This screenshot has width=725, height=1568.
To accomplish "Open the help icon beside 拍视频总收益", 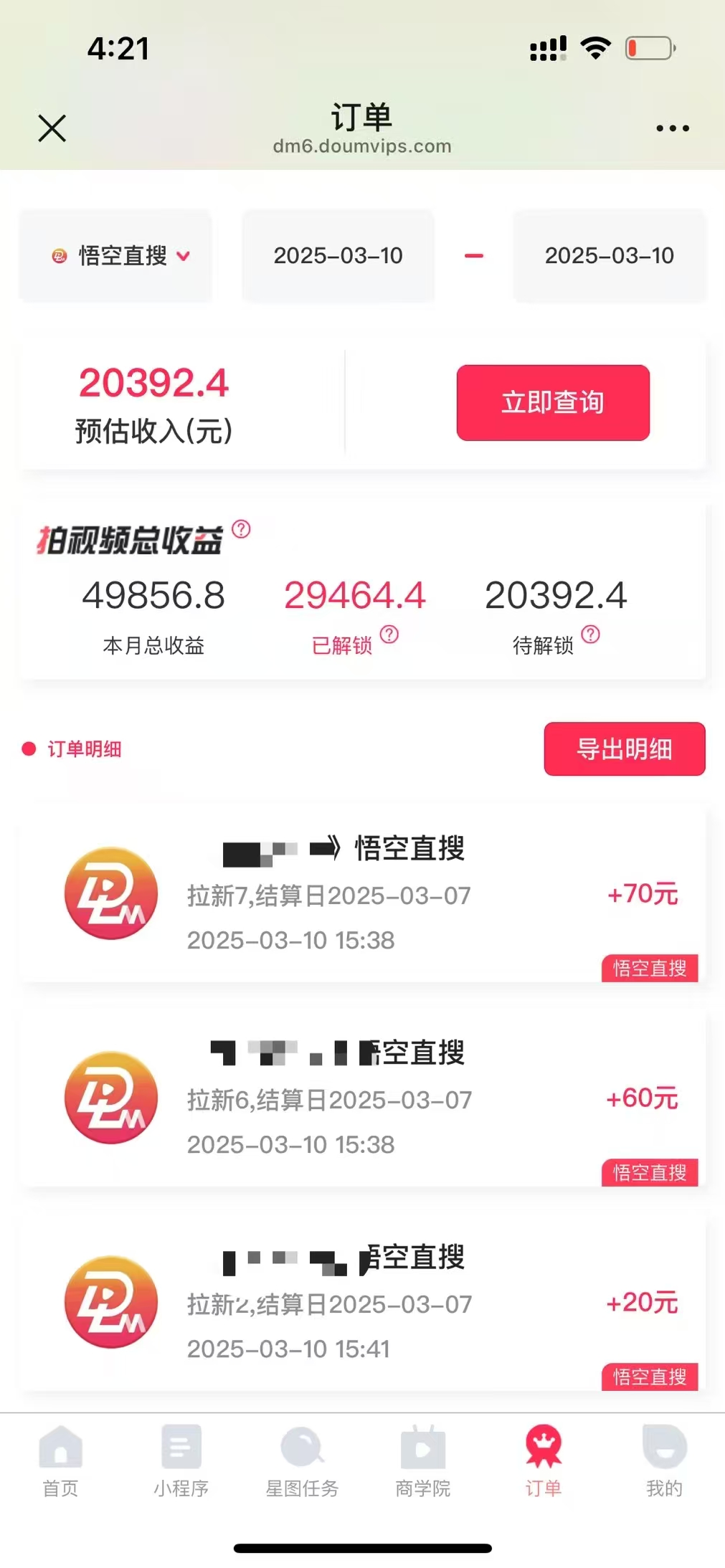I will [242, 529].
